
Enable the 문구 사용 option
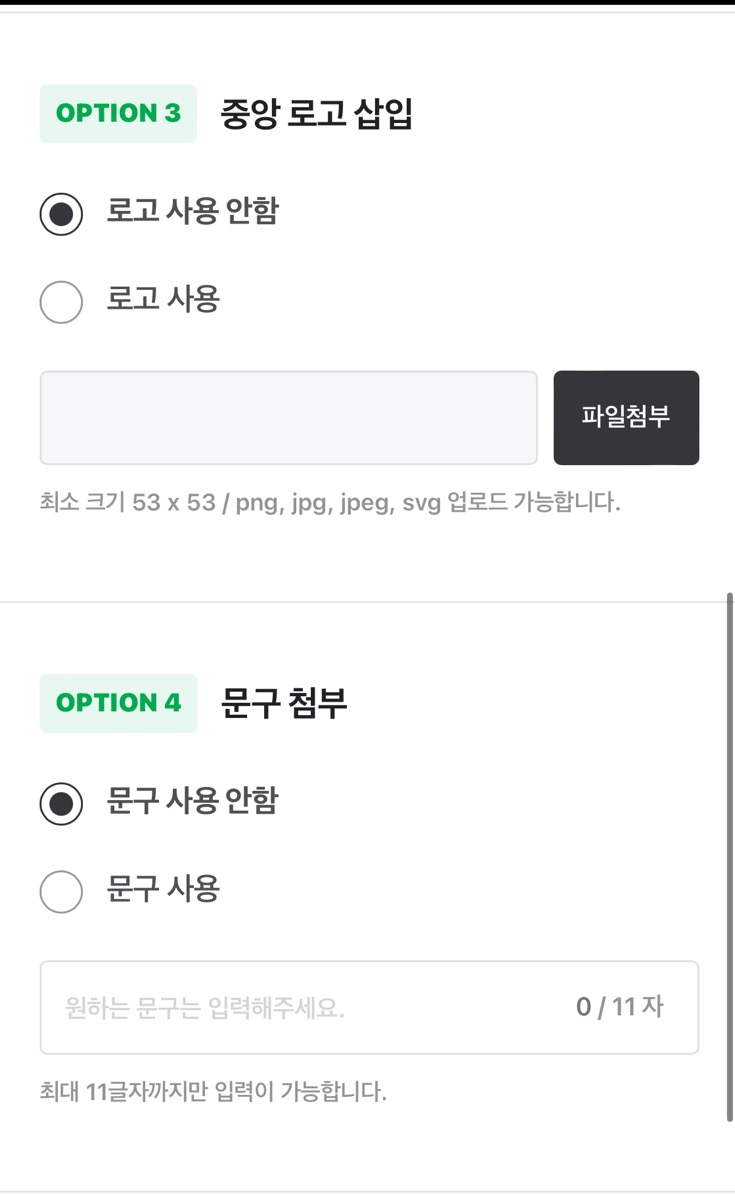click(61, 892)
